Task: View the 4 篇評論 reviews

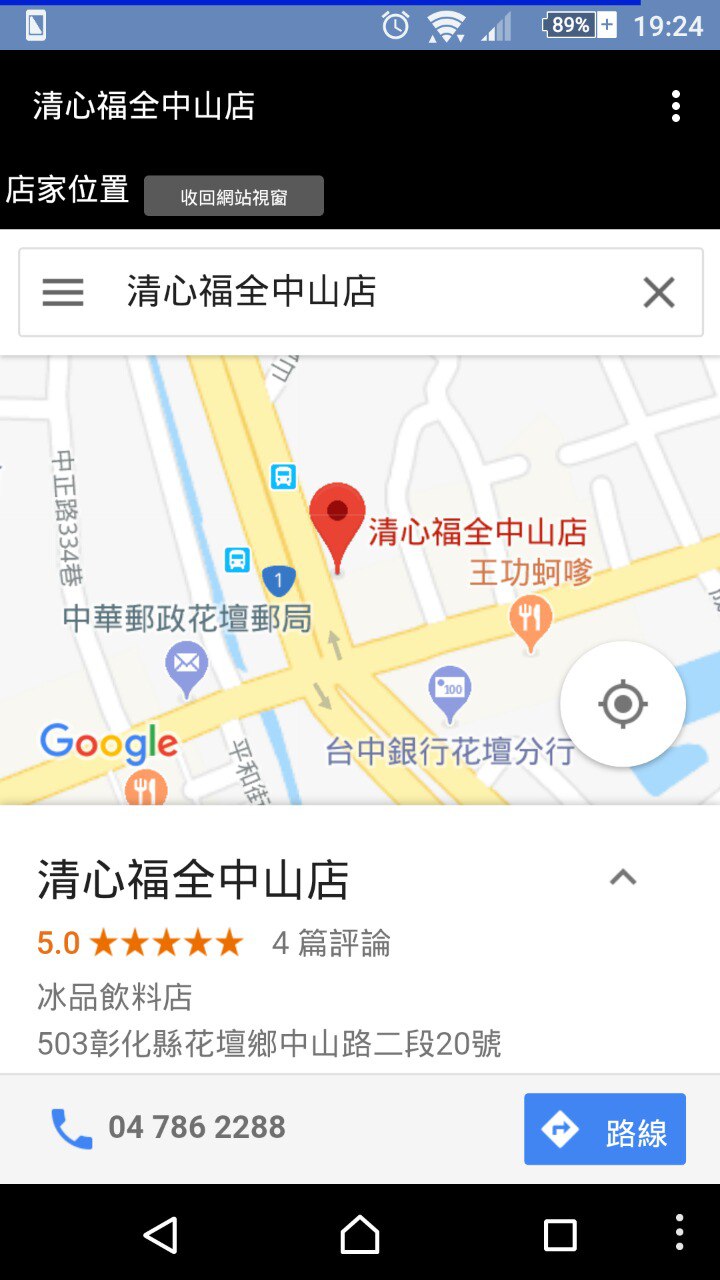Action: (x=331, y=943)
